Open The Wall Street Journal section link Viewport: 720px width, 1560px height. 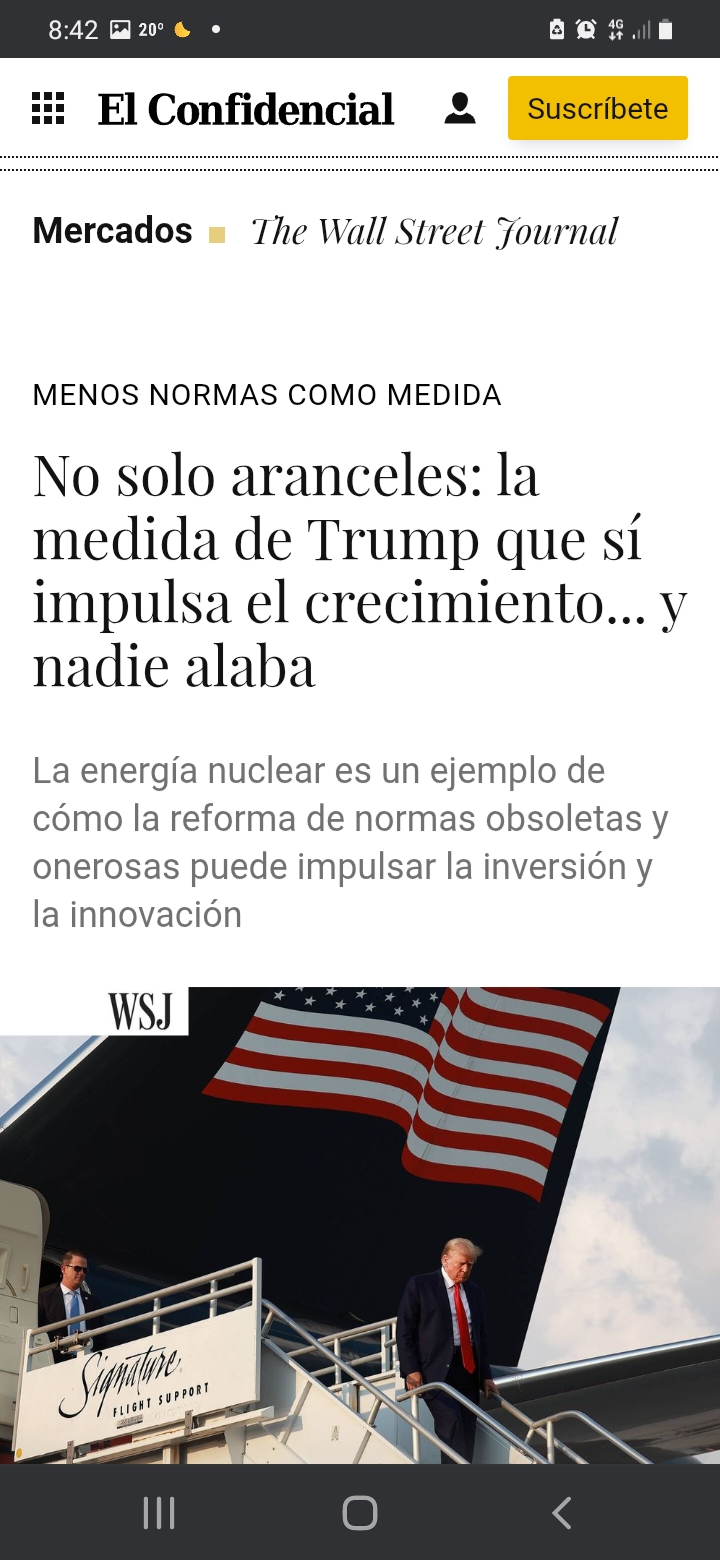pos(434,232)
